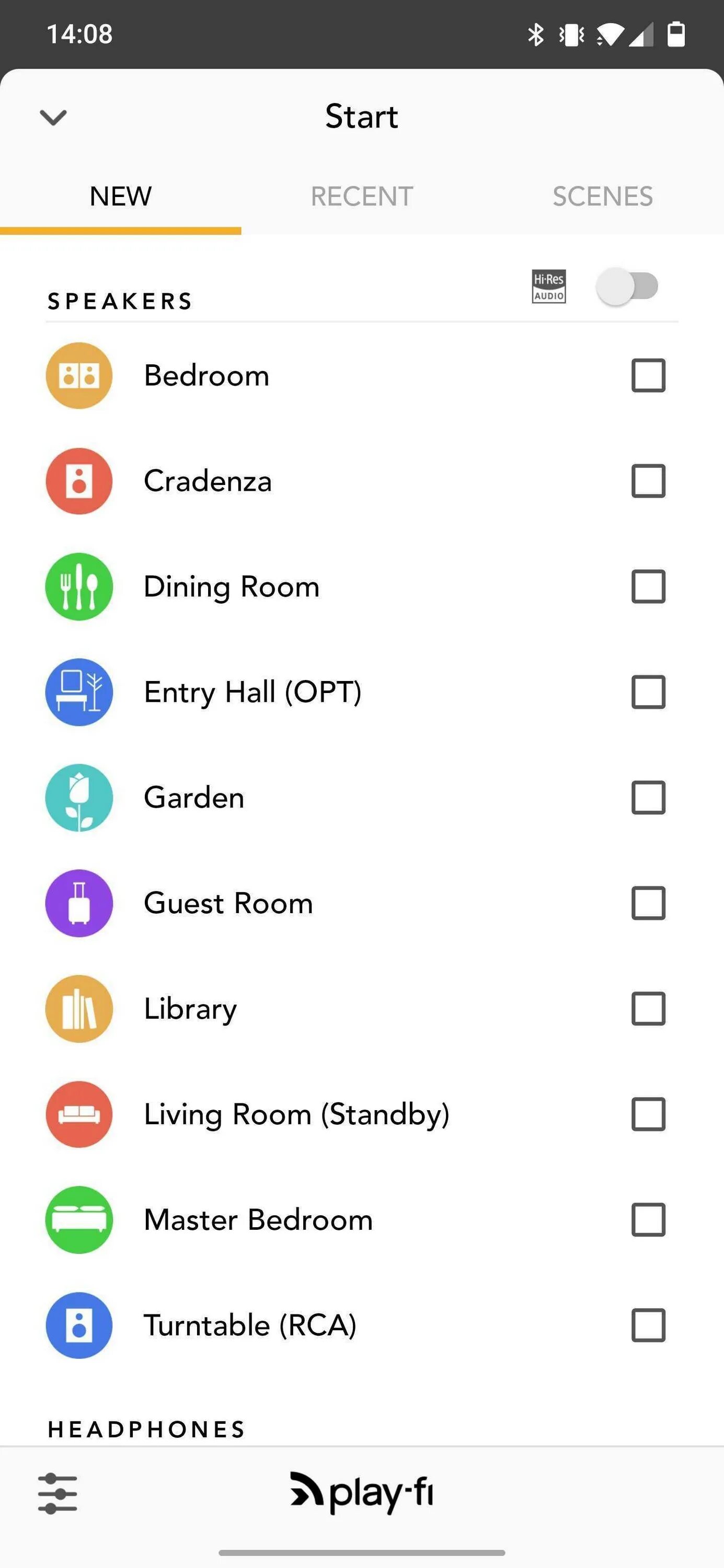
Task: Select the Guest Room checkbox
Action: coord(648,903)
